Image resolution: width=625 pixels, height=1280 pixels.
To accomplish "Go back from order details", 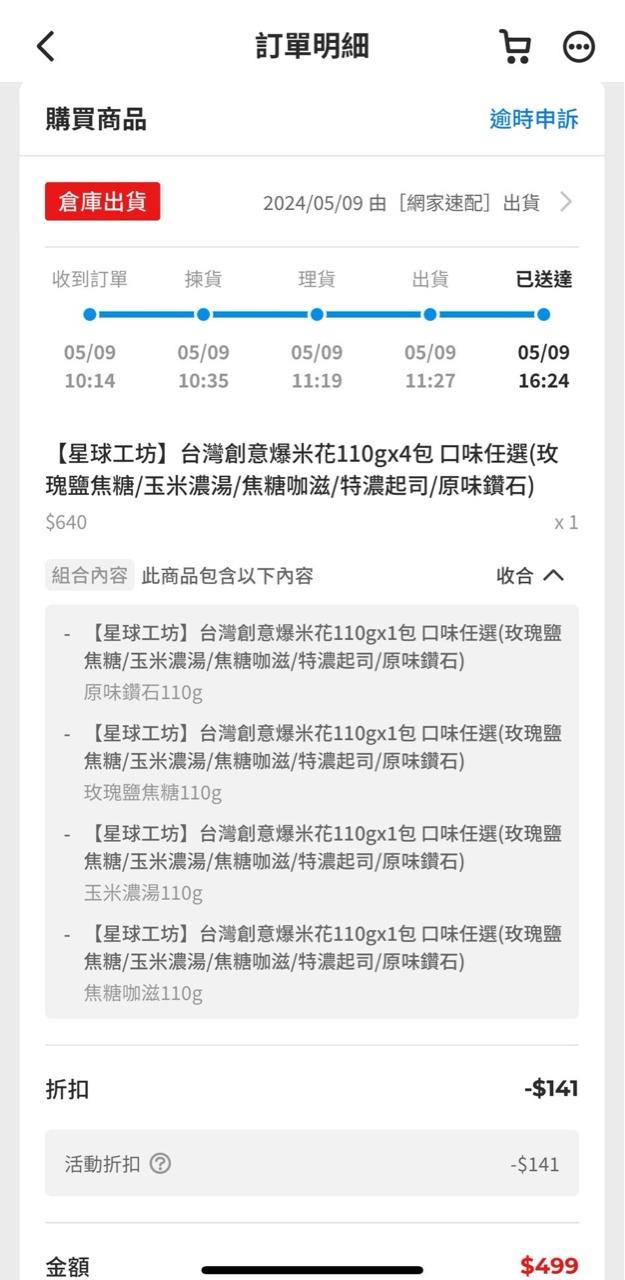I will click(46, 46).
